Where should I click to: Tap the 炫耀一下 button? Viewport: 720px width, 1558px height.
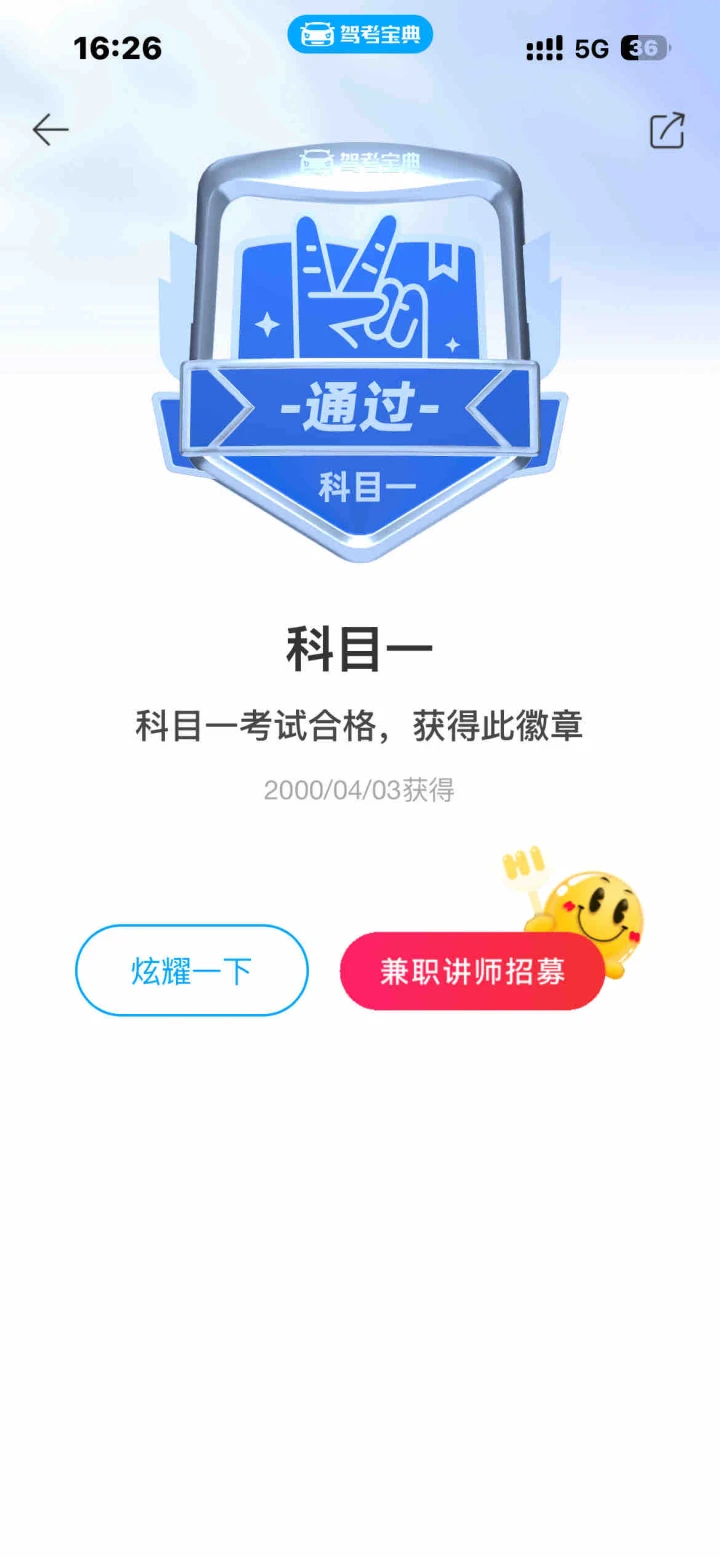[192, 970]
